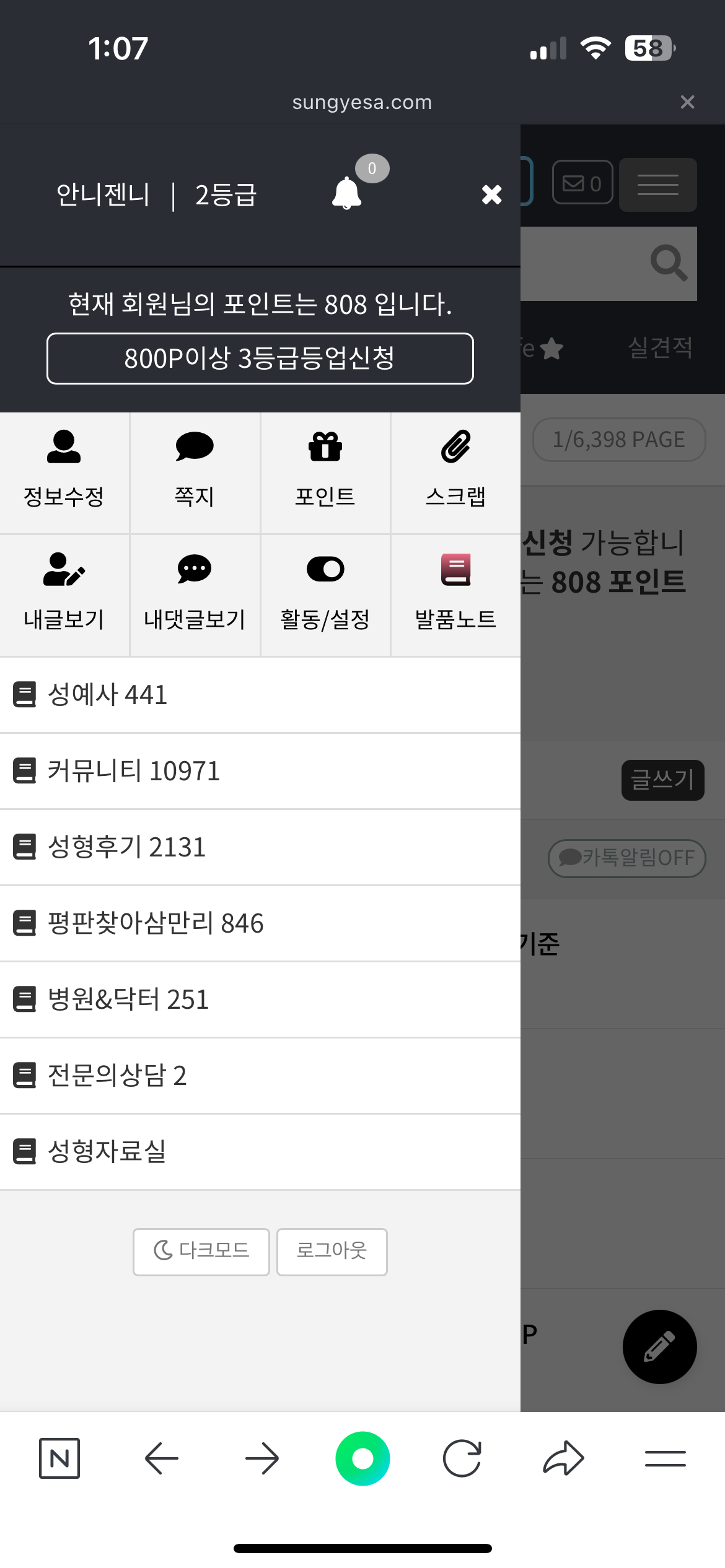
Task: View my posts via 내글보기
Action: tap(64, 595)
